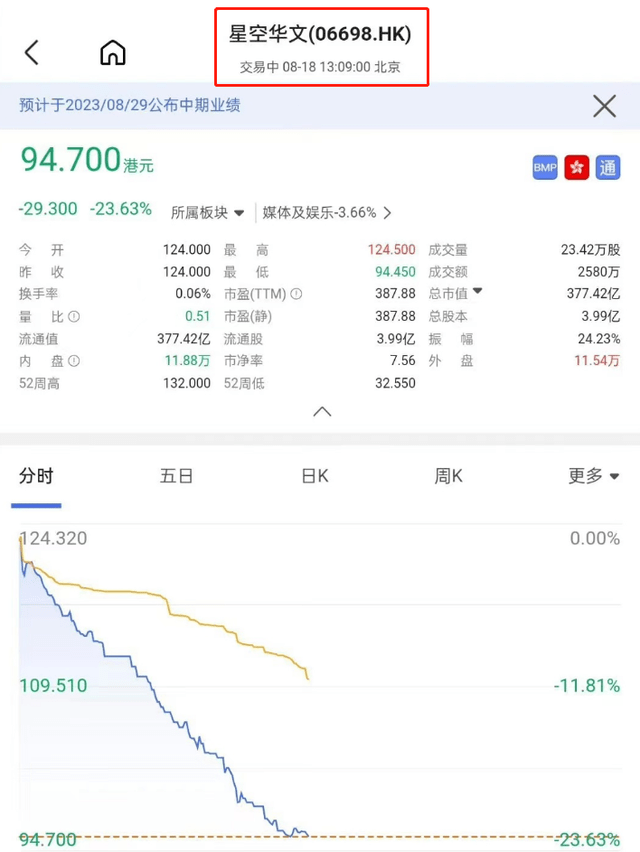Screen dimensions: 640x852
Task: Go back using the arrow icon
Action: click(x=32, y=52)
